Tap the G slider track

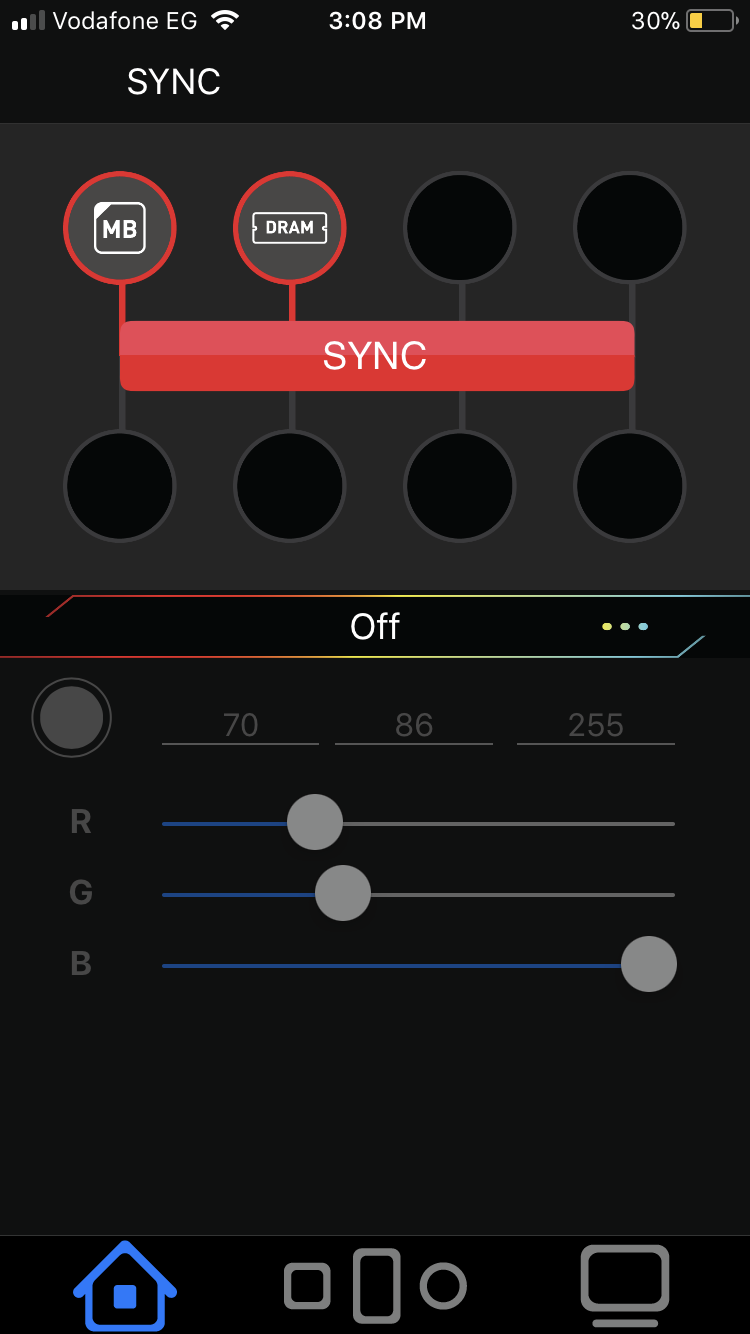click(x=418, y=894)
